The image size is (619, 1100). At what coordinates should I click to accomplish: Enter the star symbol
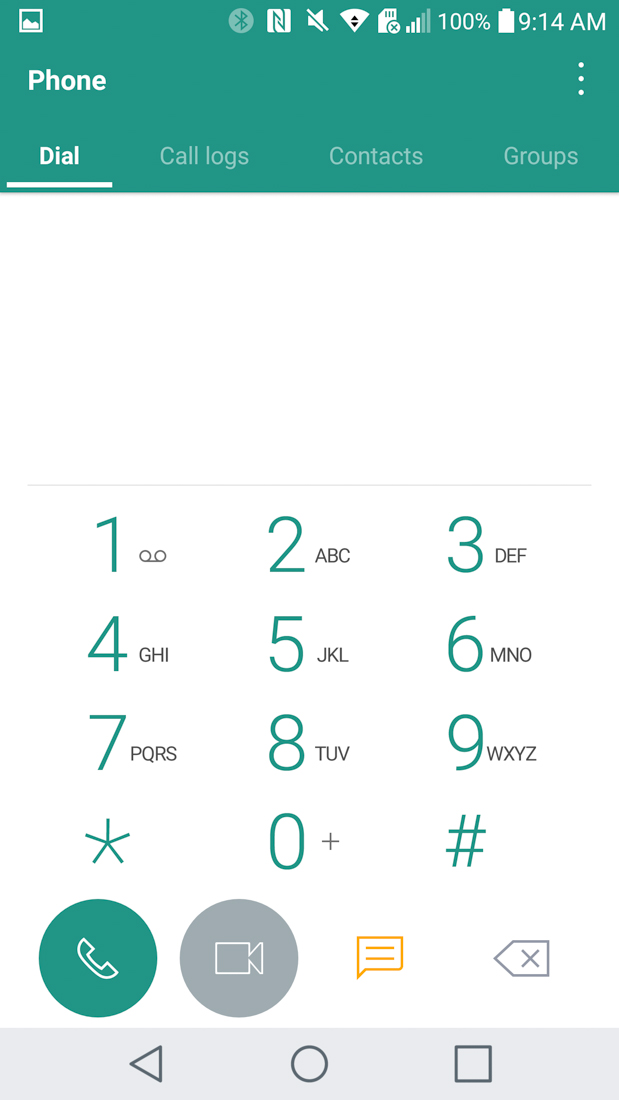click(108, 842)
